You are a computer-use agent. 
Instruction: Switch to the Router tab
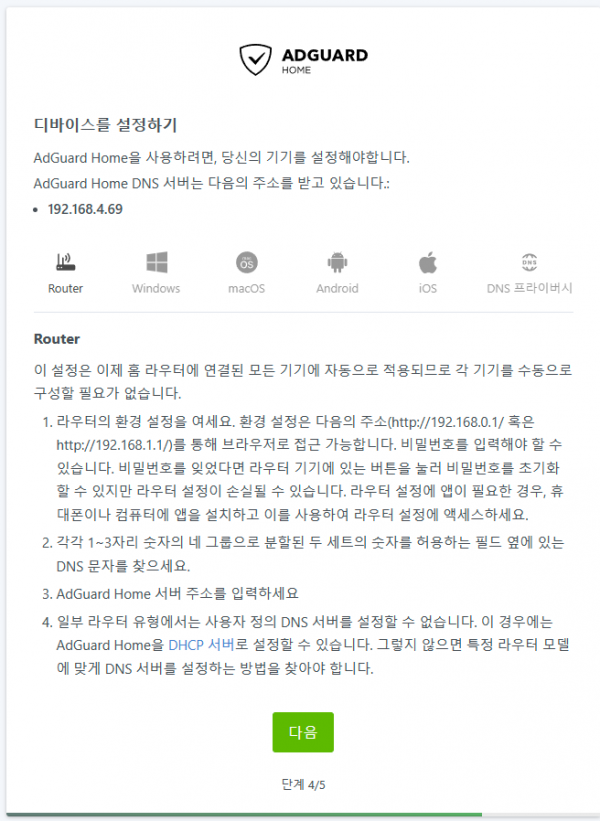66,273
